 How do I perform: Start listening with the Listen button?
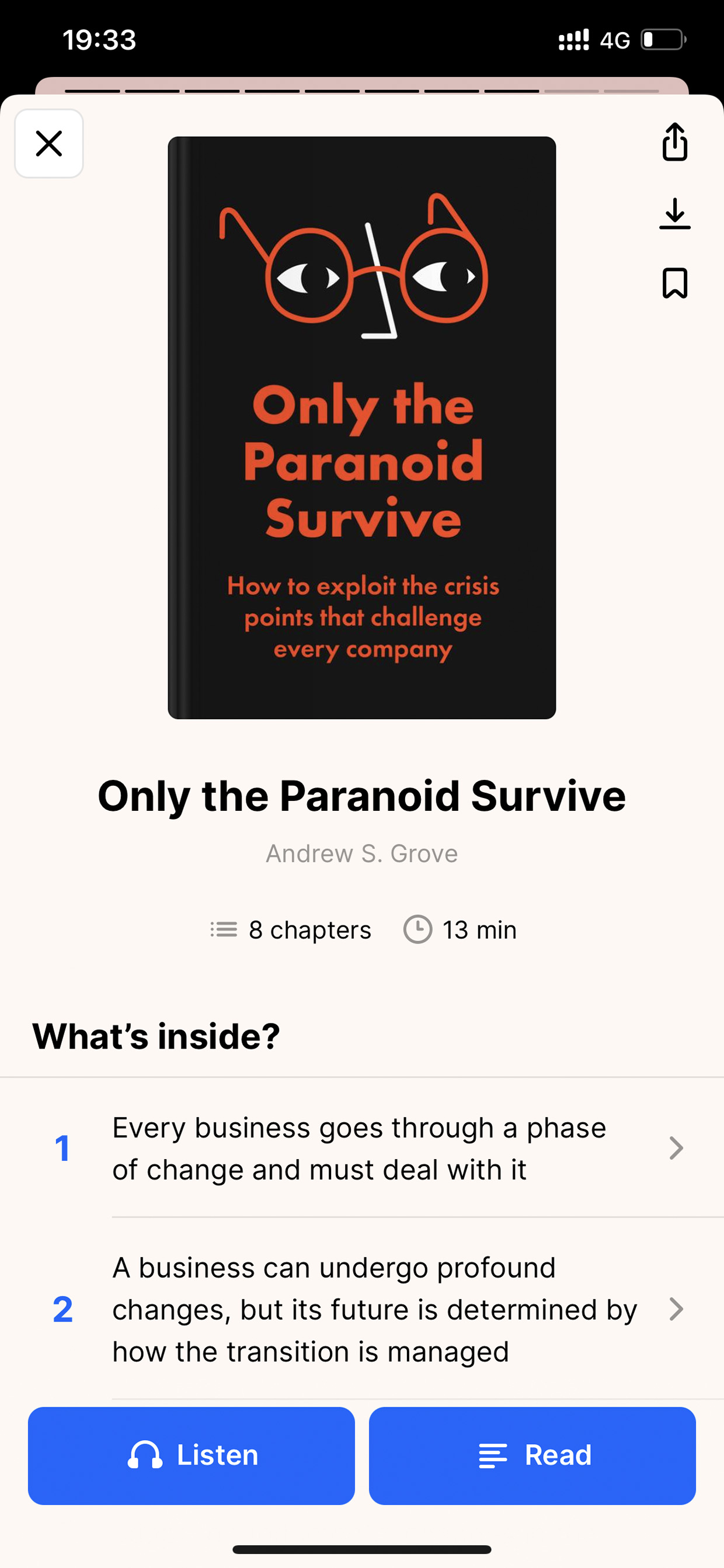pyautogui.click(x=191, y=1455)
